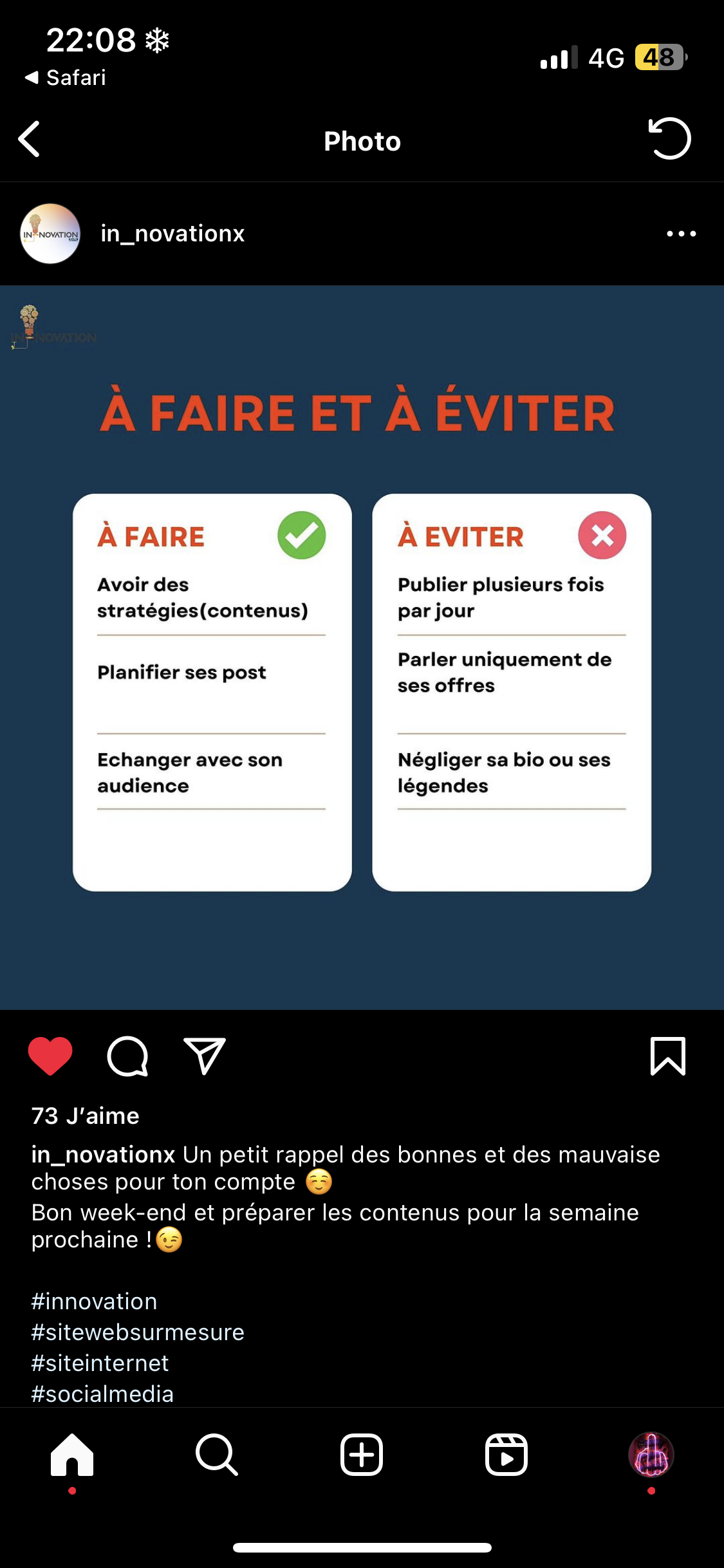This screenshot has height=1568, width=724.
Task: Share the post with the paper plane icon
Action: [205, 1056]
